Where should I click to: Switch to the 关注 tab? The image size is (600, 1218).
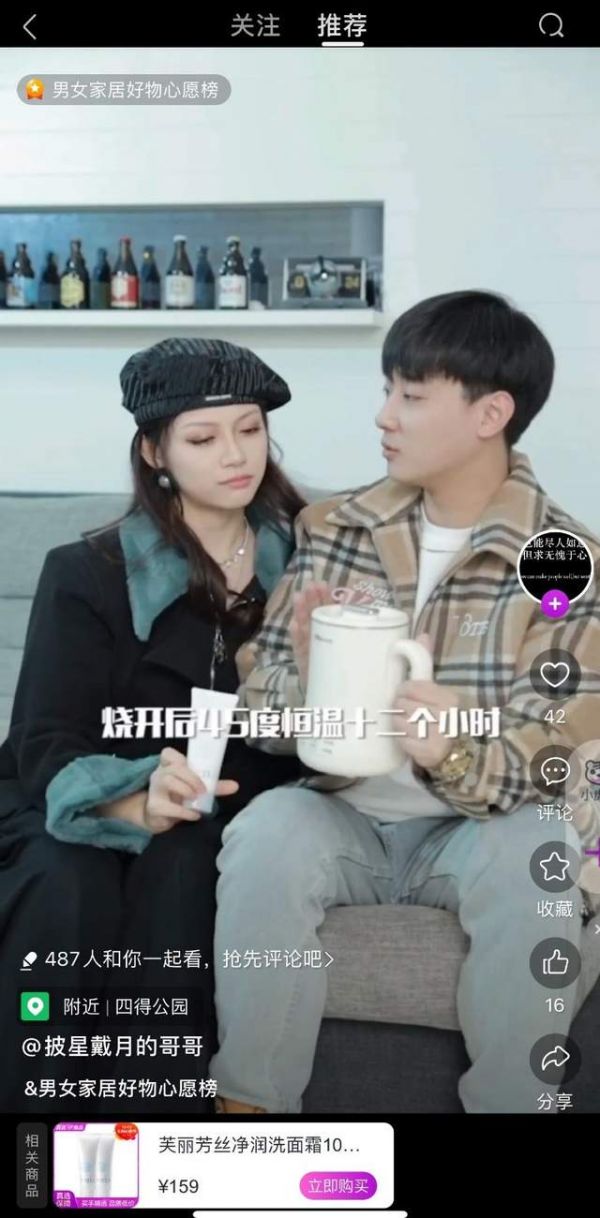coord(255,26)
